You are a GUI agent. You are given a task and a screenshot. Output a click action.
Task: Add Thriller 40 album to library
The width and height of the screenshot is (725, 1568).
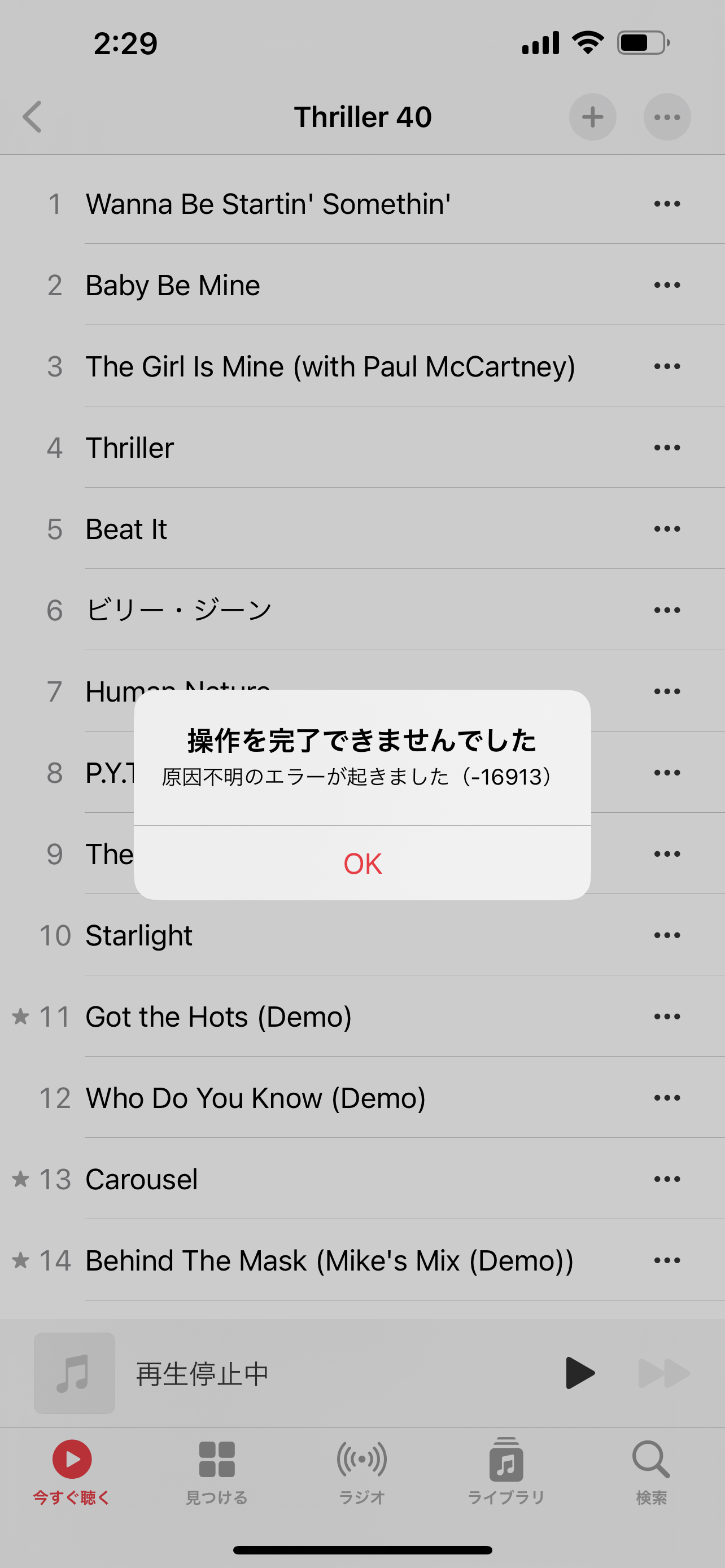pos(592,117)
